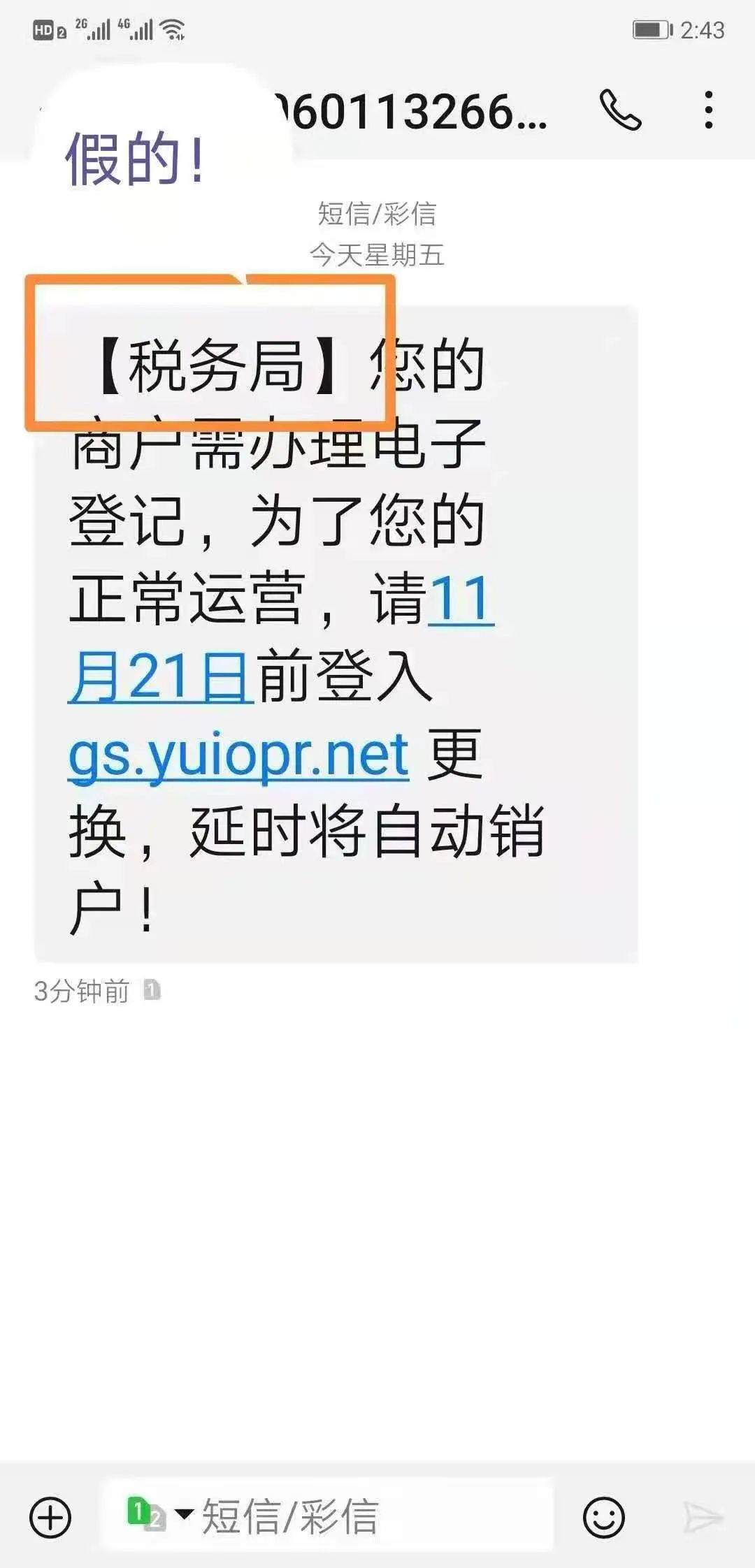This screenshot has height=1568, width=755.
Task: Send the message with the arrow icon
Action: [x=703, y=1517]
